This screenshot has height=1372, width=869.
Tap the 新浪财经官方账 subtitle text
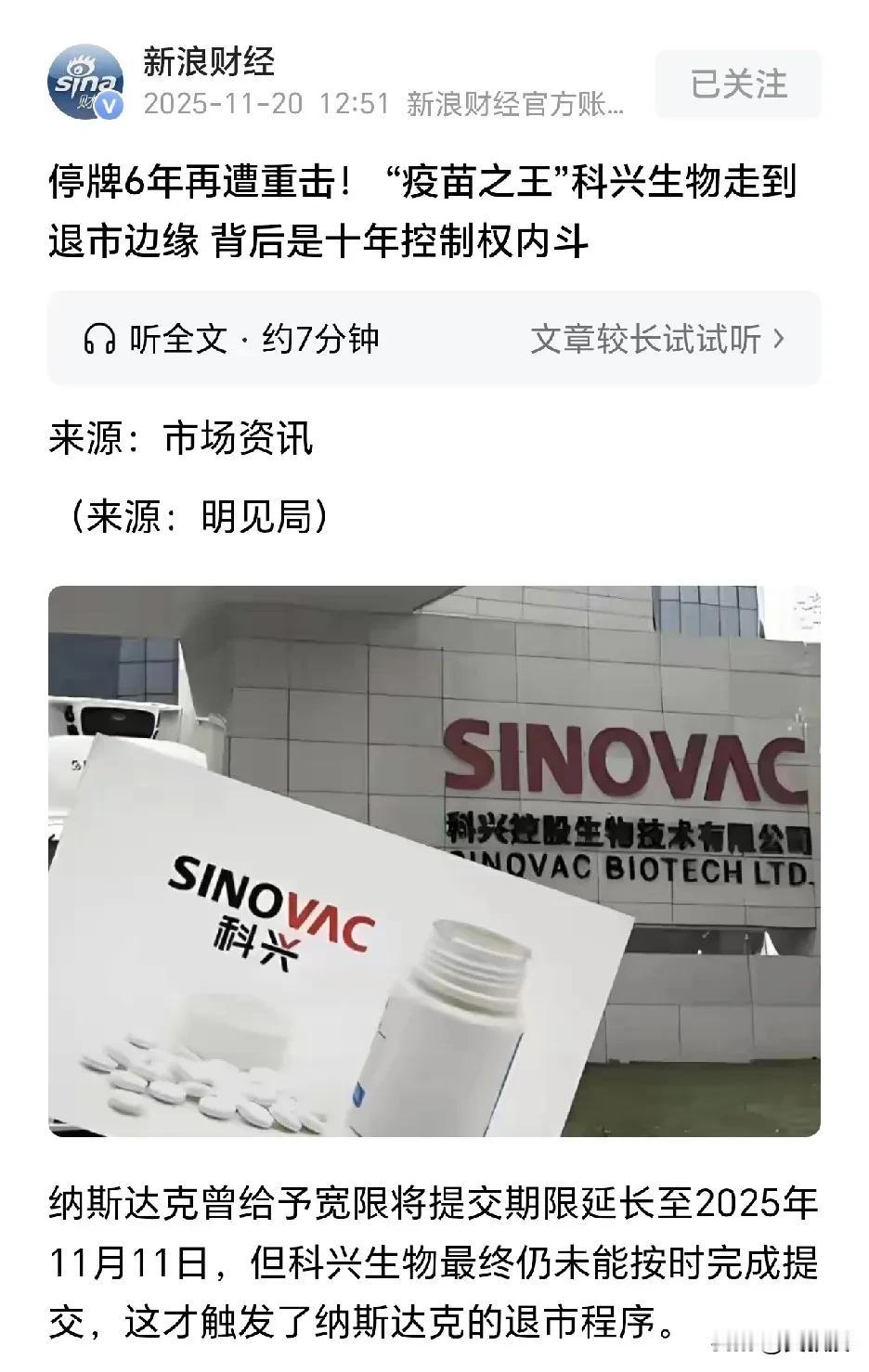point(513,104)
